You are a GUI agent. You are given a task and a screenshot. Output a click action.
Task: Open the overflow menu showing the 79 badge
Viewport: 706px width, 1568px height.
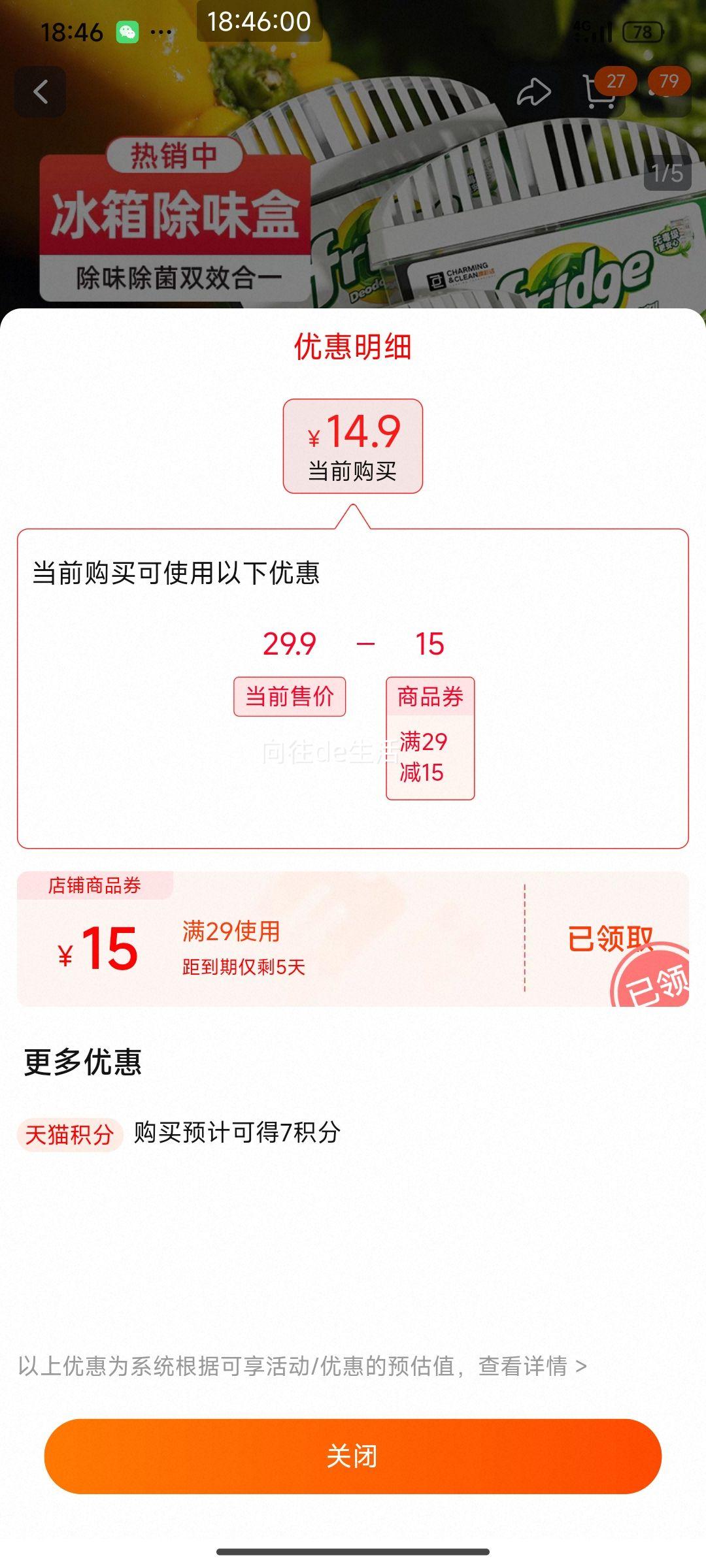[x=665, y=92]
